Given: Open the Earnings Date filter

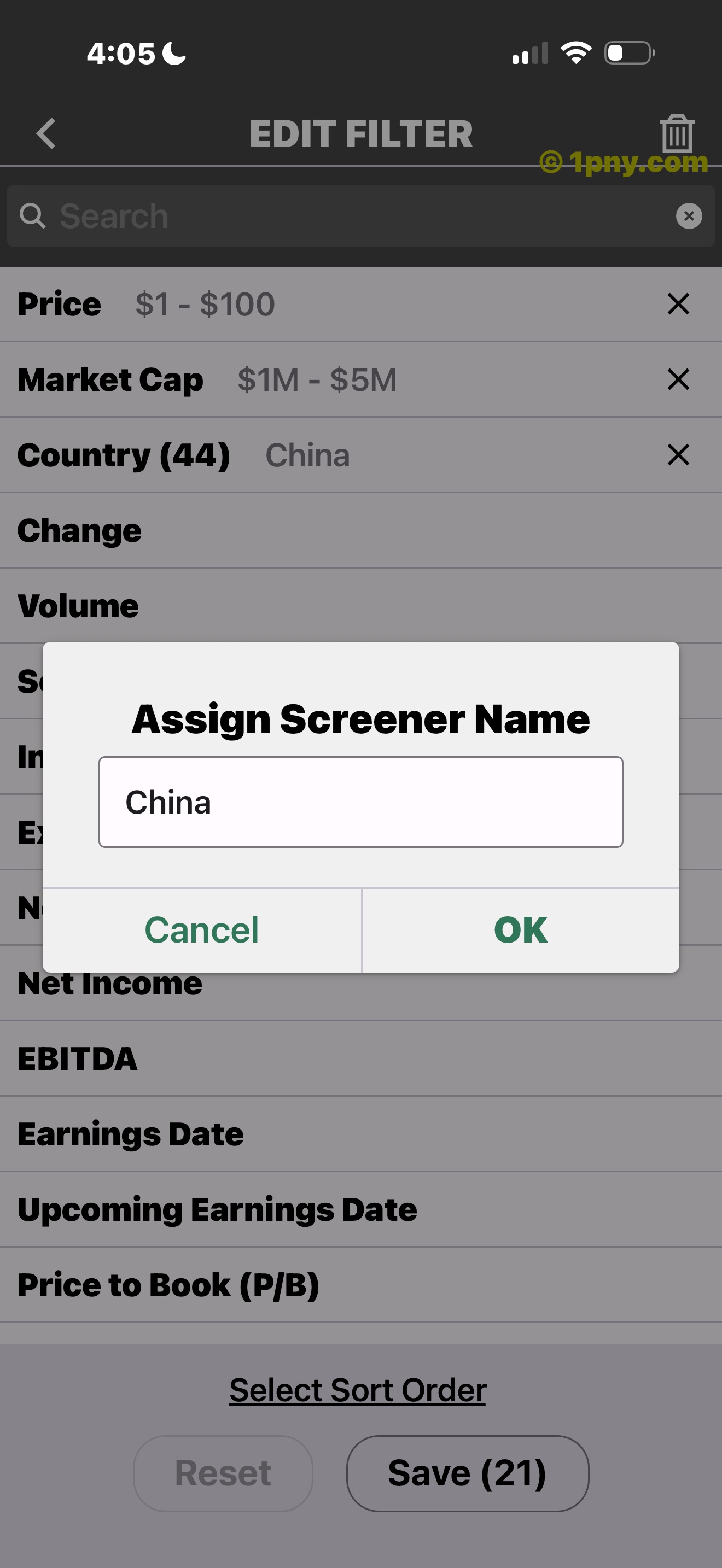Looking at the screenshot, I should point(361,1134).
